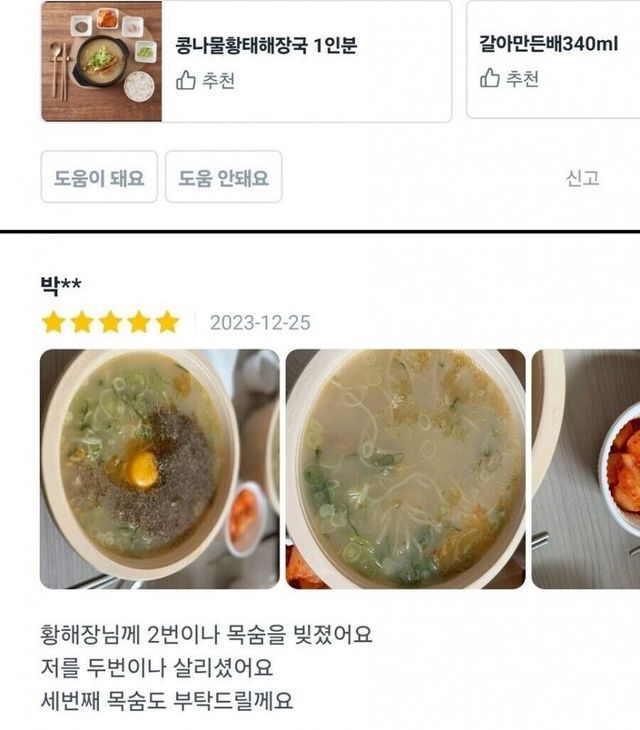Image resolution: width=640 pixels, height=730 pixels.
Task: View the review photo of soup with egg yolk
Action: point(159,468)
